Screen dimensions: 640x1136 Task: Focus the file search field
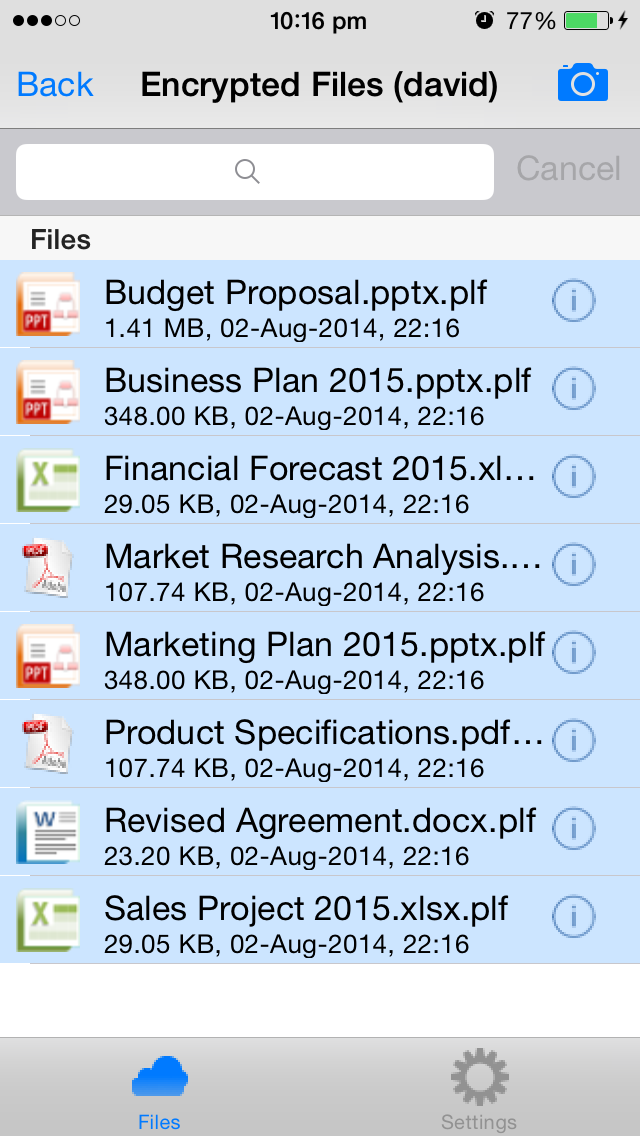point(254,172)
